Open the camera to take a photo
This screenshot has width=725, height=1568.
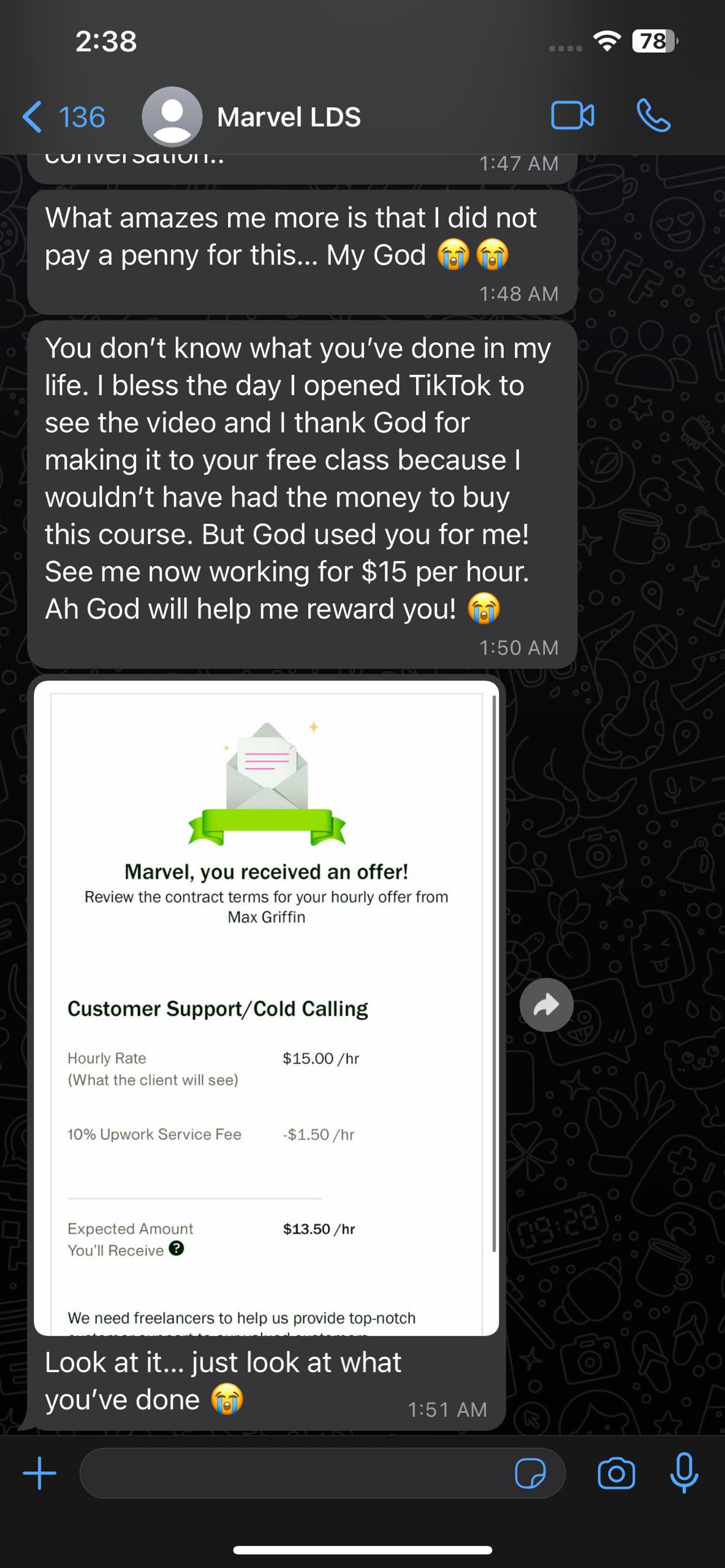[x=617, y=1472]
